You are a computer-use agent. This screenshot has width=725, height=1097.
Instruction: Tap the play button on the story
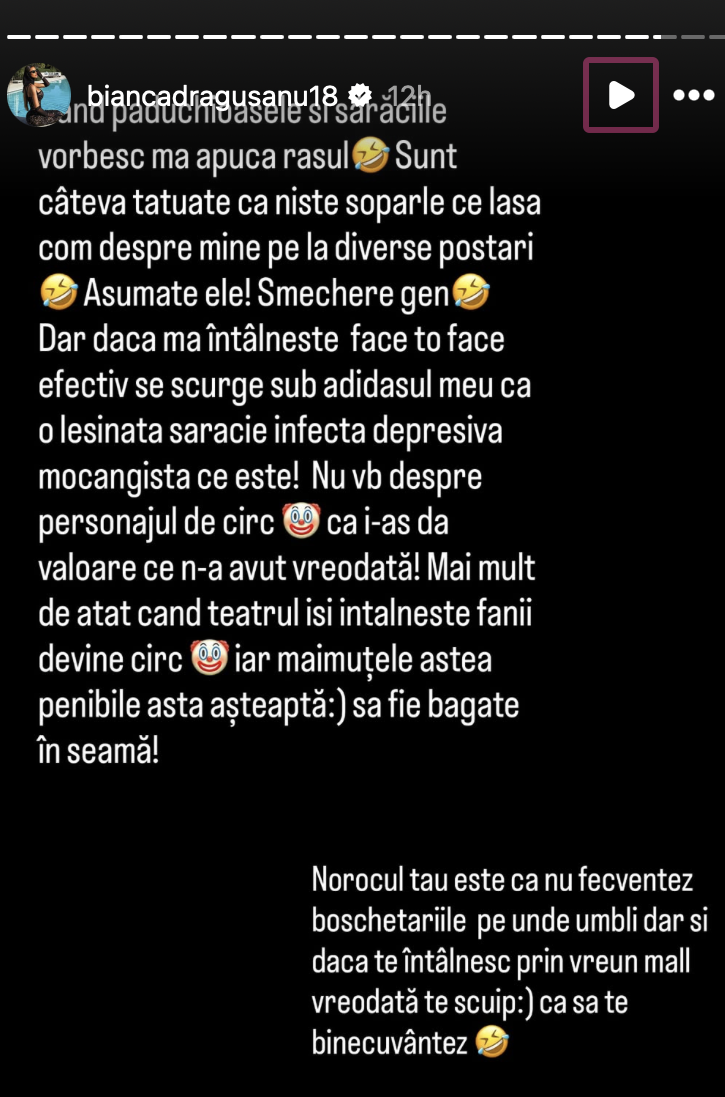pyautogui.click(x=621, y=95)
